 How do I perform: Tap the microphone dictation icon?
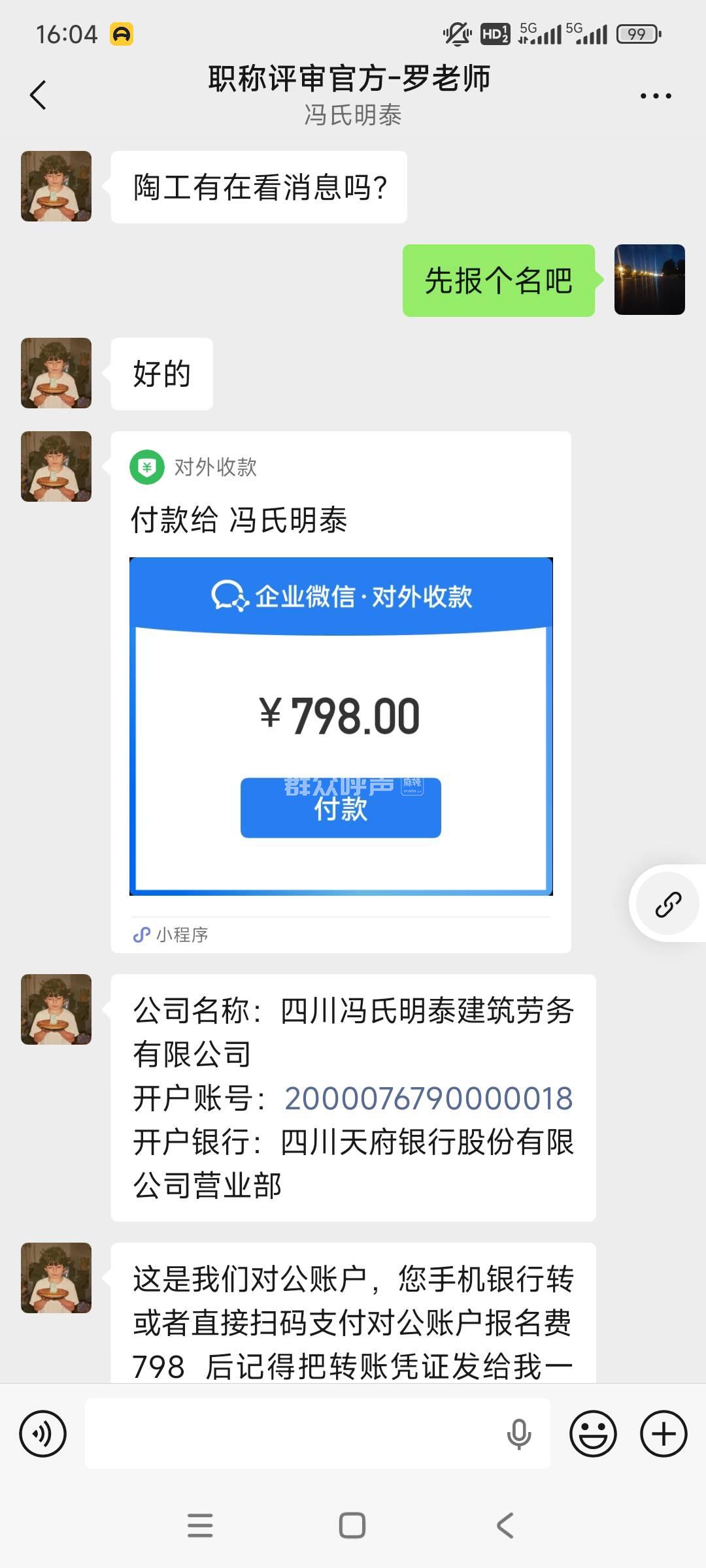[x=519, y=1434]
